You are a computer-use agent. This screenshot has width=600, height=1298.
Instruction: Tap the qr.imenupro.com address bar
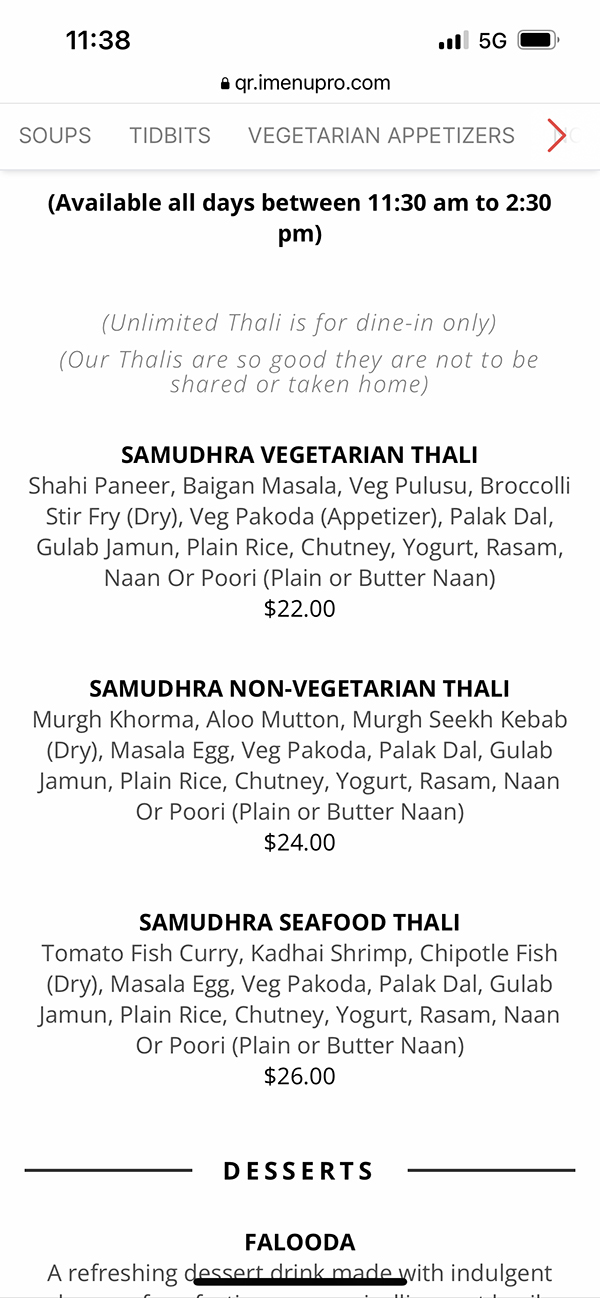tap(305, 83)
